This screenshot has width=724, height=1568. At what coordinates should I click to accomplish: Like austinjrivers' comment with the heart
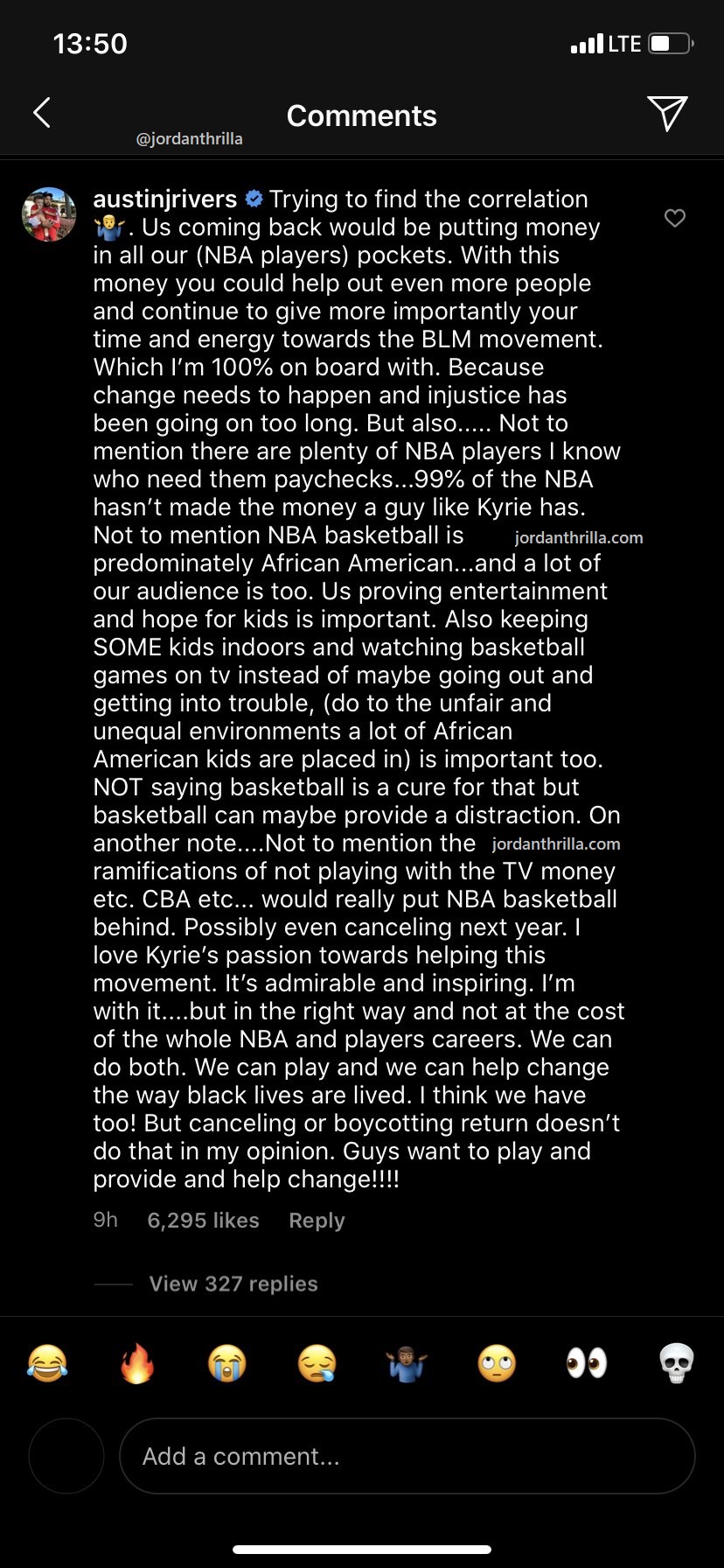[675, 218]
